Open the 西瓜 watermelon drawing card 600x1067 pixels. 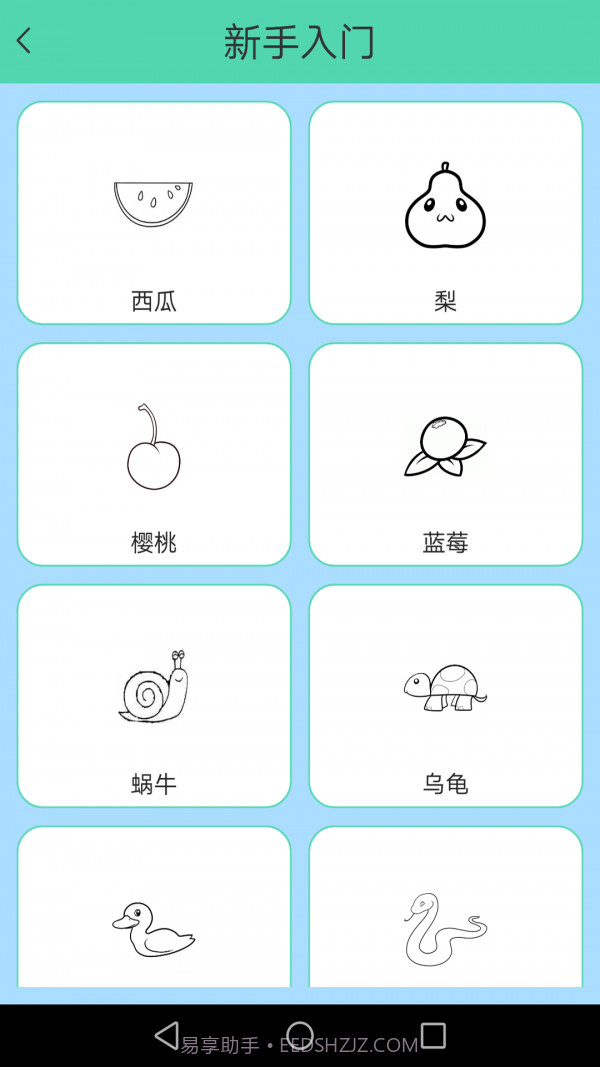tap(154, 213)
